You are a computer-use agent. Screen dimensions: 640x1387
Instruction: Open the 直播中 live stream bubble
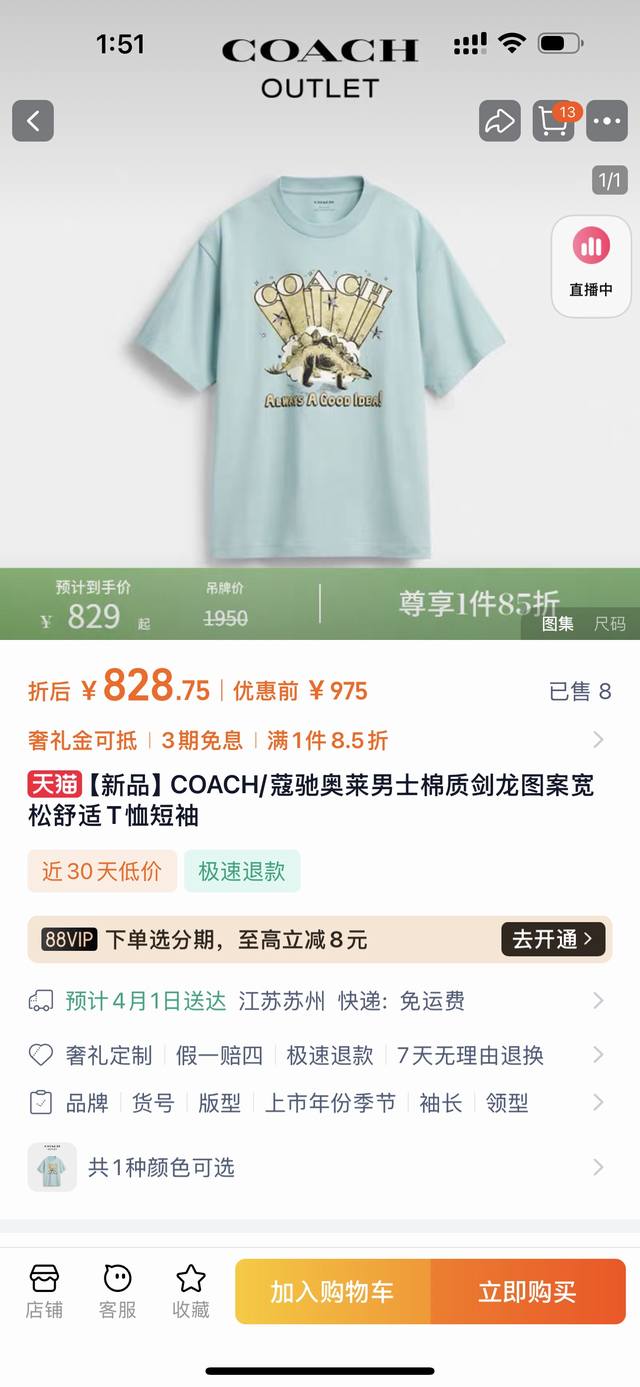click(x=591, y=266)
